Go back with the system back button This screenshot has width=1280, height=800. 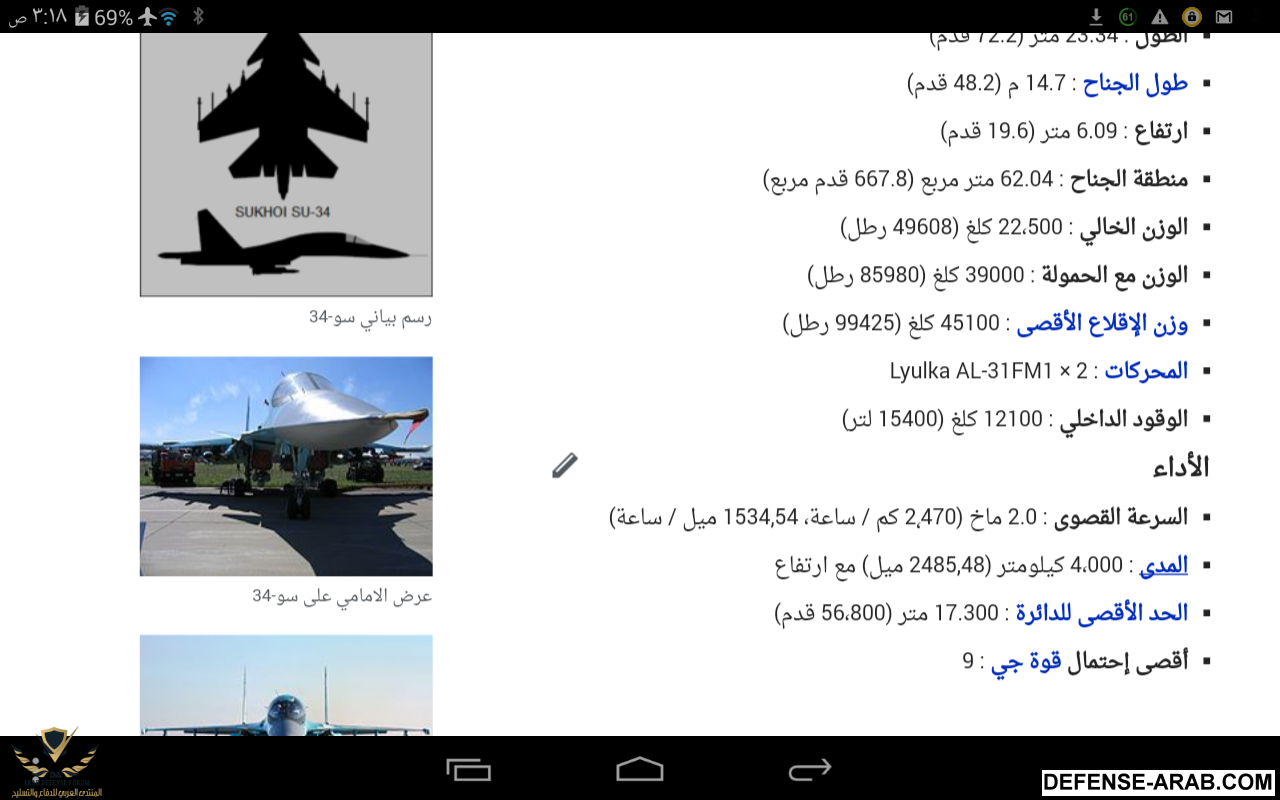810,769
